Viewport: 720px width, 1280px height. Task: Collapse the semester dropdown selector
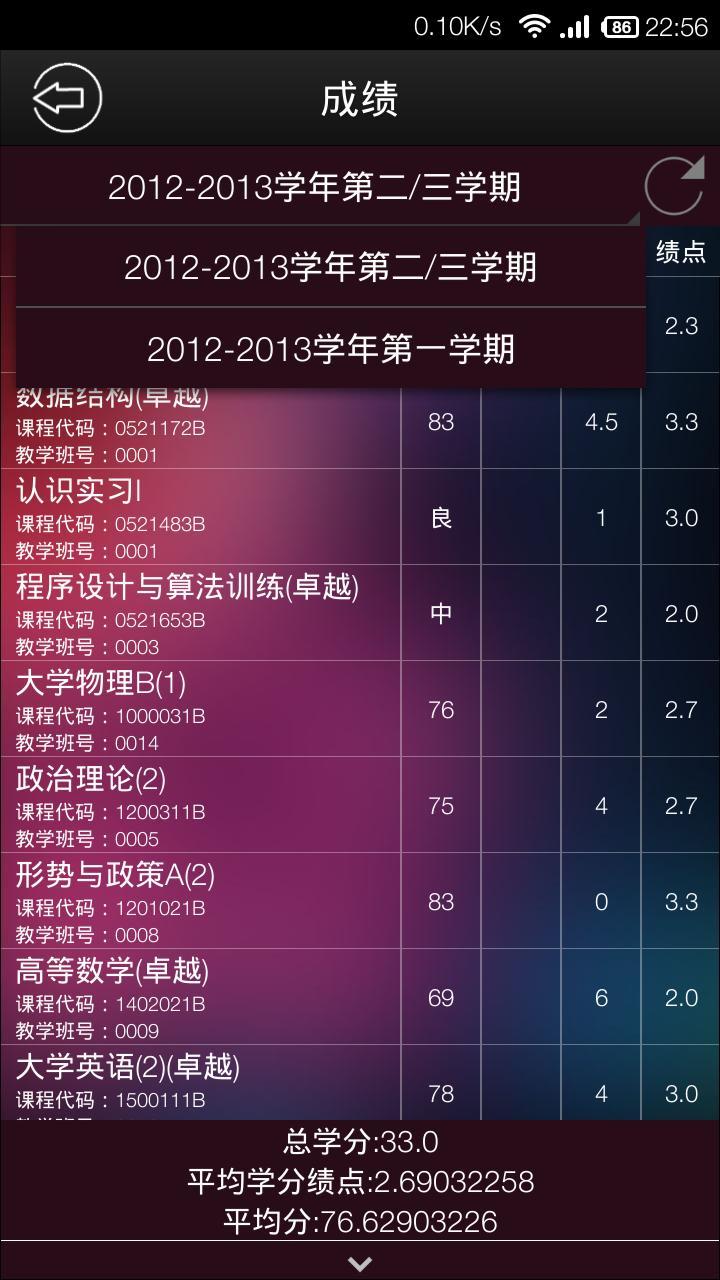320,187
